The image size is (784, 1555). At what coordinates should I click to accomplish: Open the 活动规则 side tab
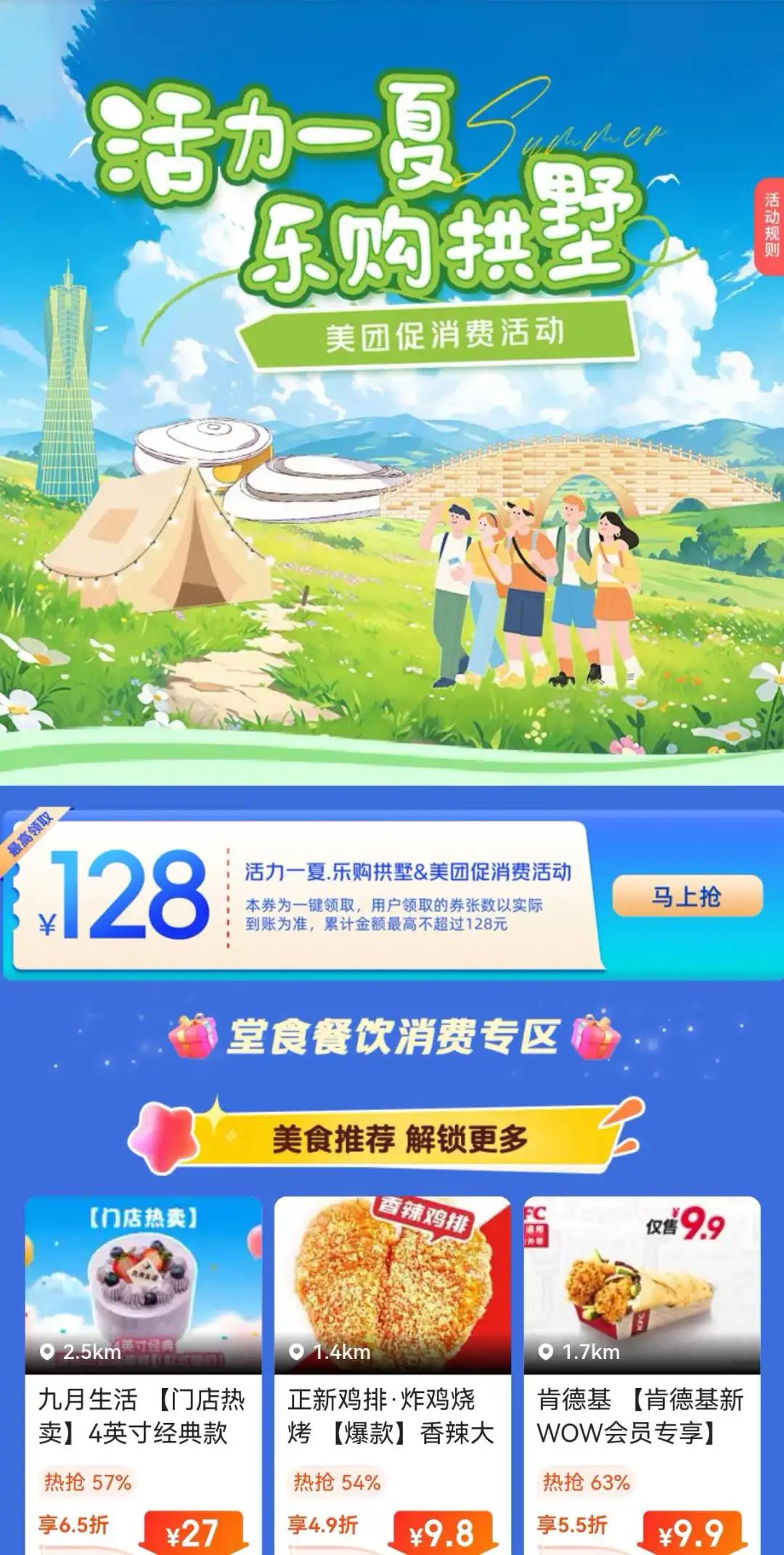[x=770, y=225]
